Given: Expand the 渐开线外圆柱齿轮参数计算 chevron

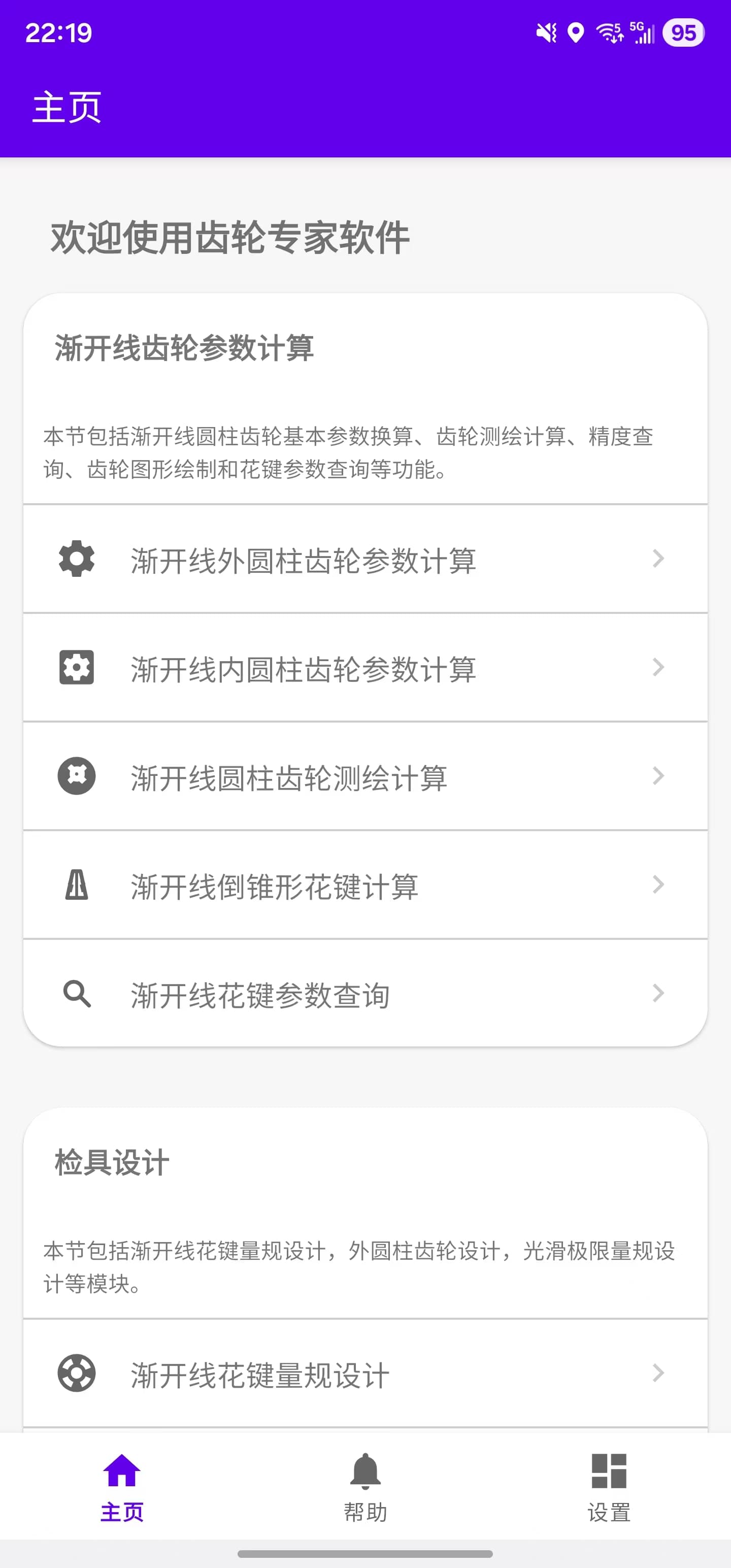Looking at the screenshot, I should click(x=658, y=559).
